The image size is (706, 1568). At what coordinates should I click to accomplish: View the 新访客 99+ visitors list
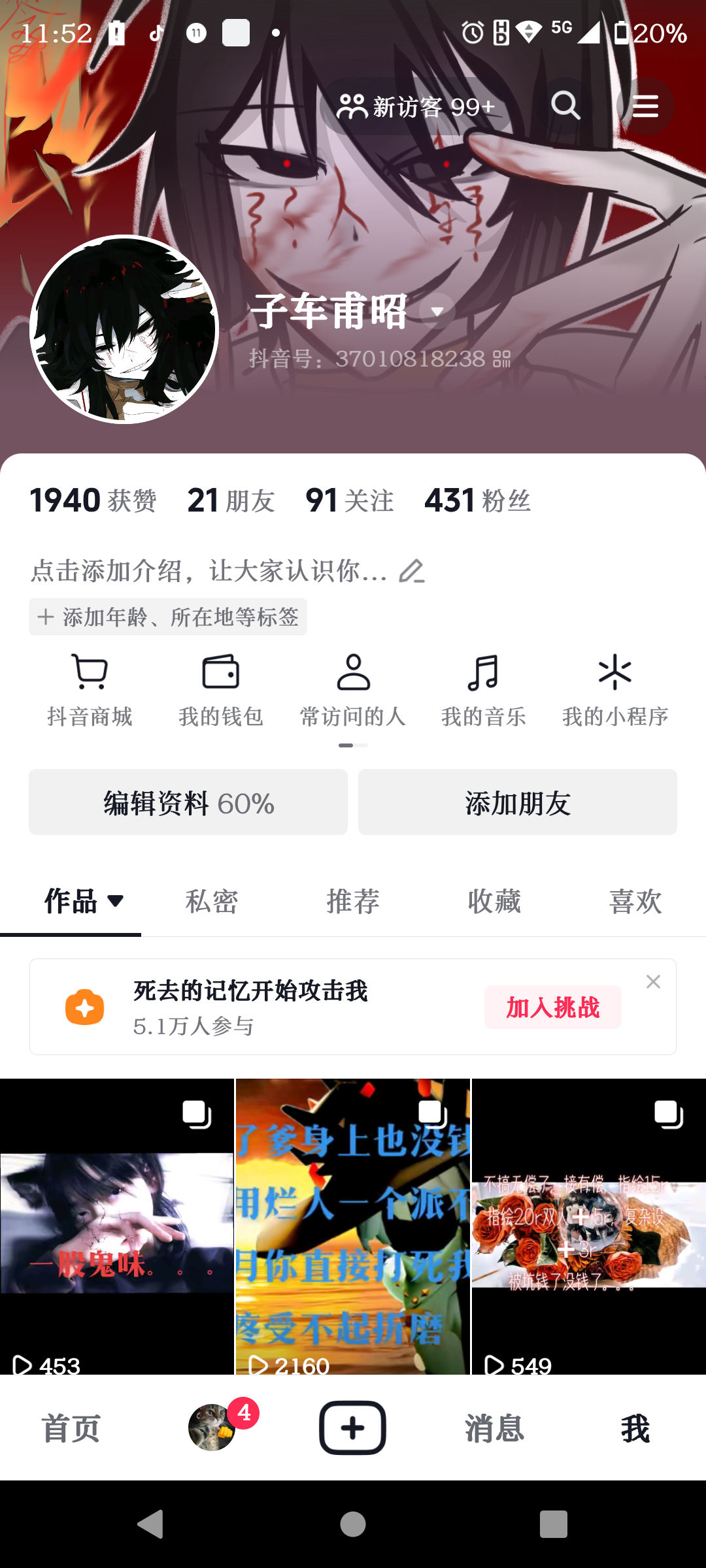(x=417, y=106)
